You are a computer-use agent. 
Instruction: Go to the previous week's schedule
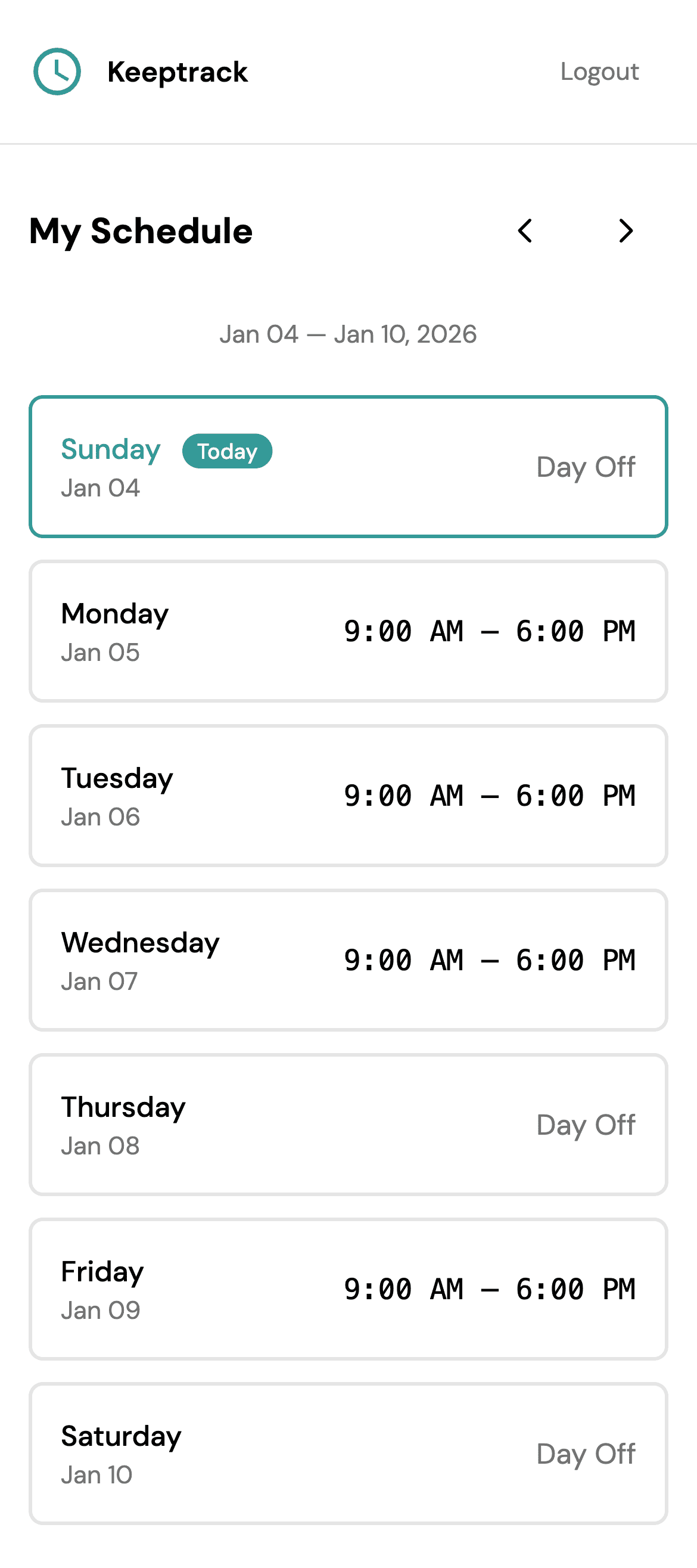[525, 231]
